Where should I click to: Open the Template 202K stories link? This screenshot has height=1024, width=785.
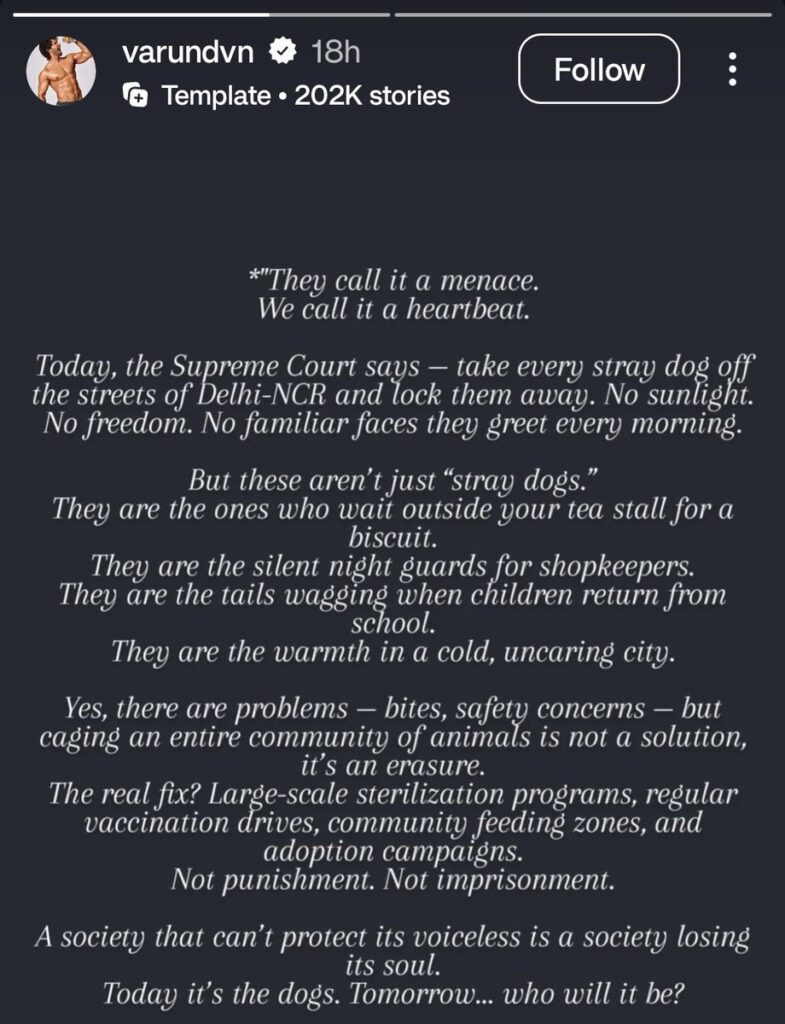point(287,96)
